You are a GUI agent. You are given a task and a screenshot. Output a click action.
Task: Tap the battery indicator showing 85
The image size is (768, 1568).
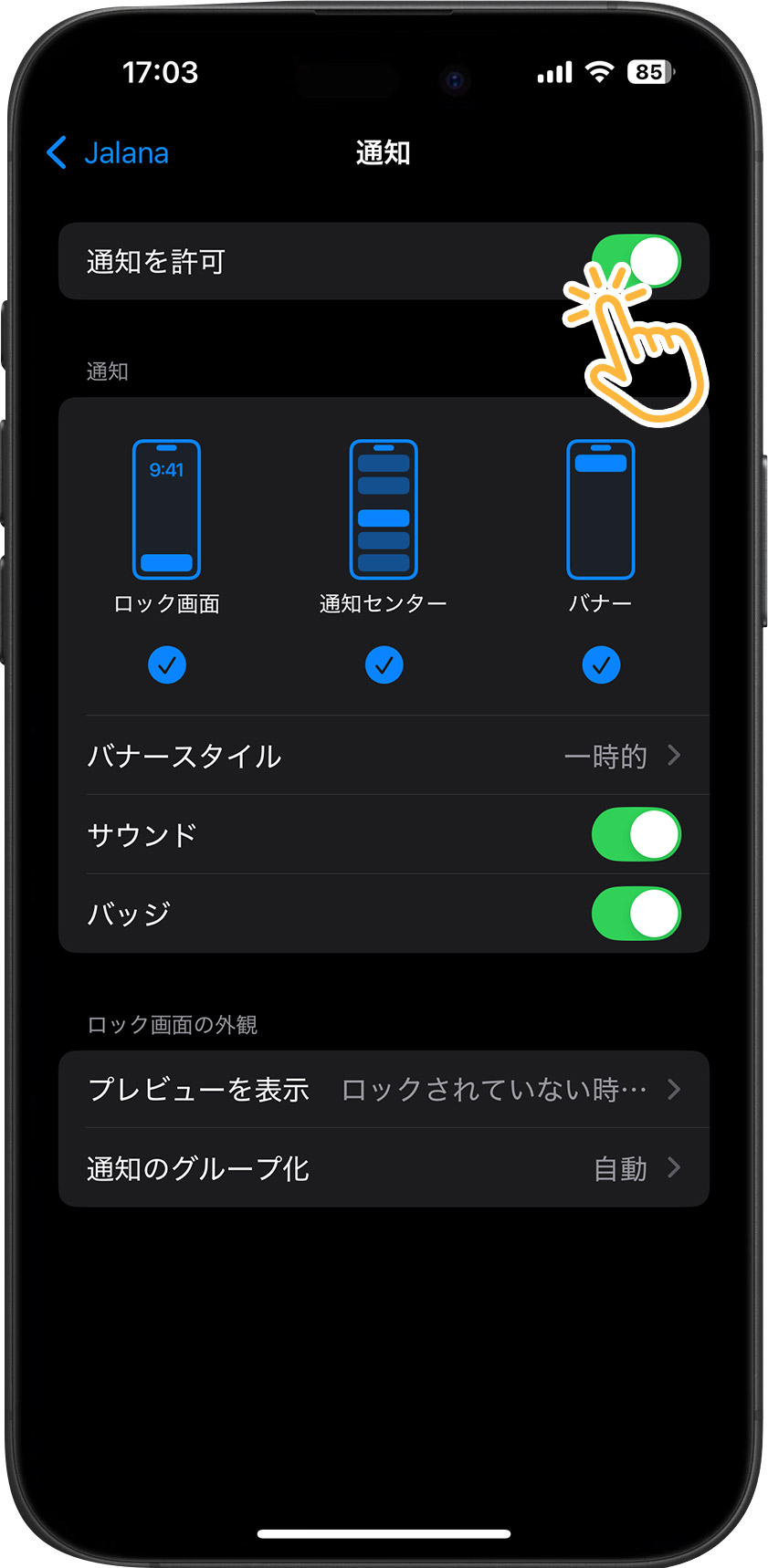[x=648, y=71]
